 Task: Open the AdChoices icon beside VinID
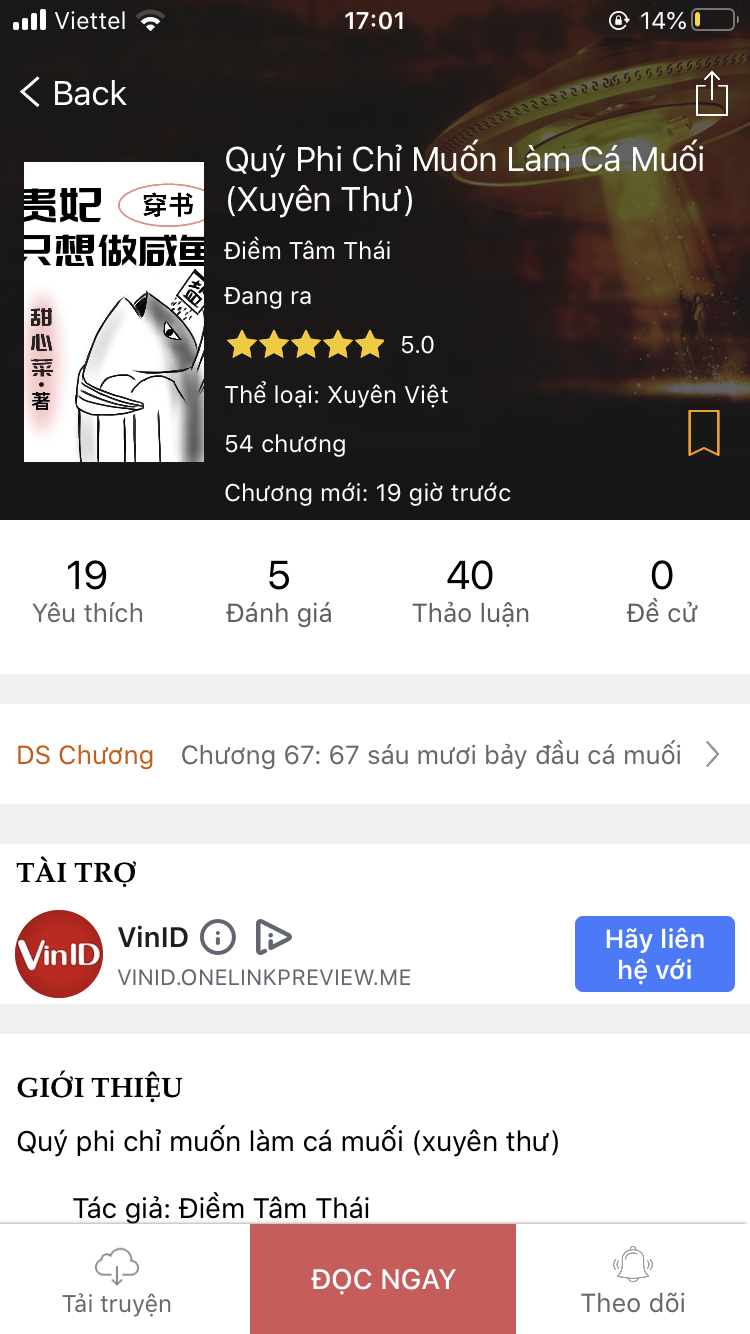pyautogui.click(x=273, y=937)
